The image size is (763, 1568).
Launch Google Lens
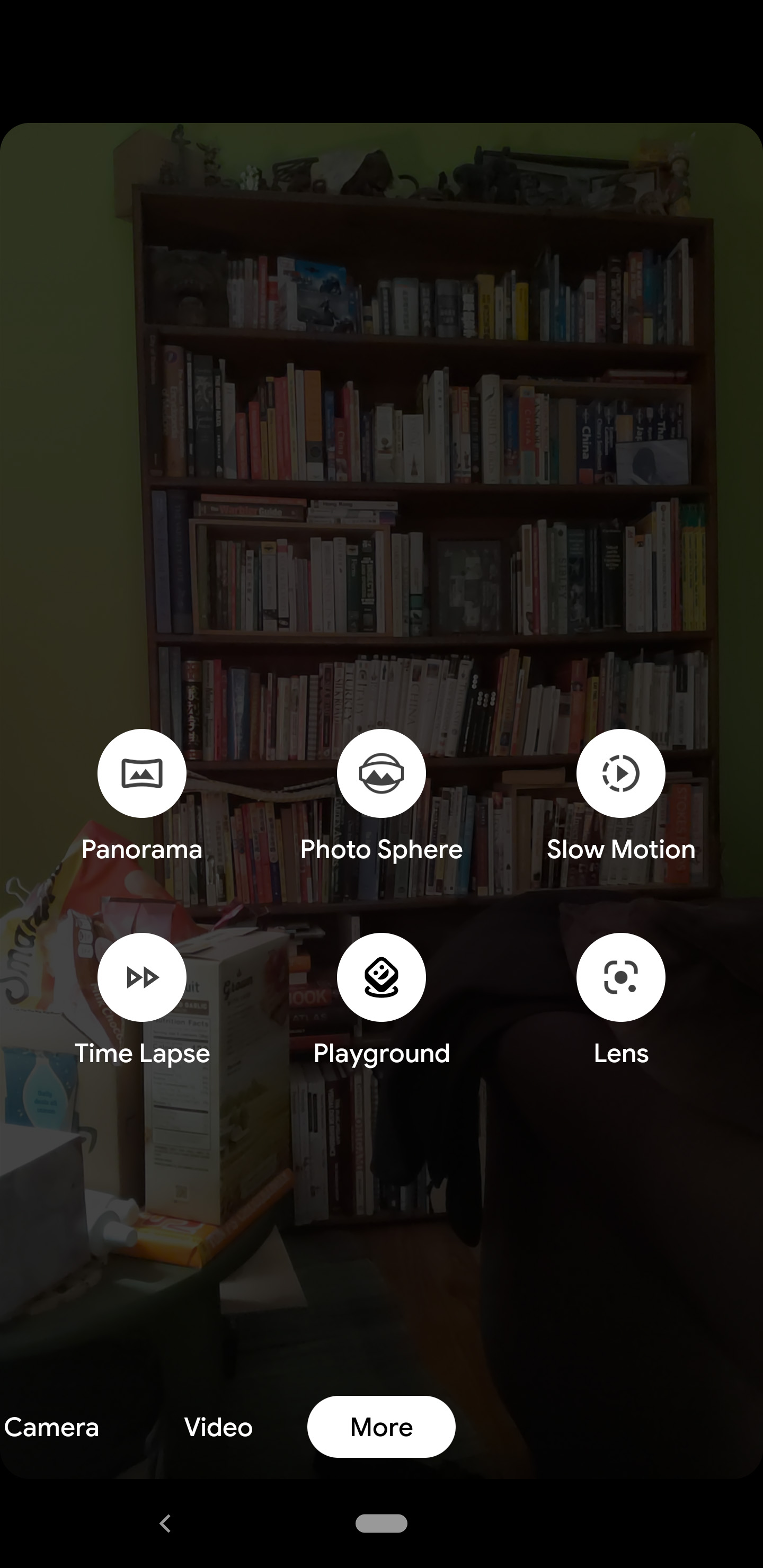[x=620, y=977]
